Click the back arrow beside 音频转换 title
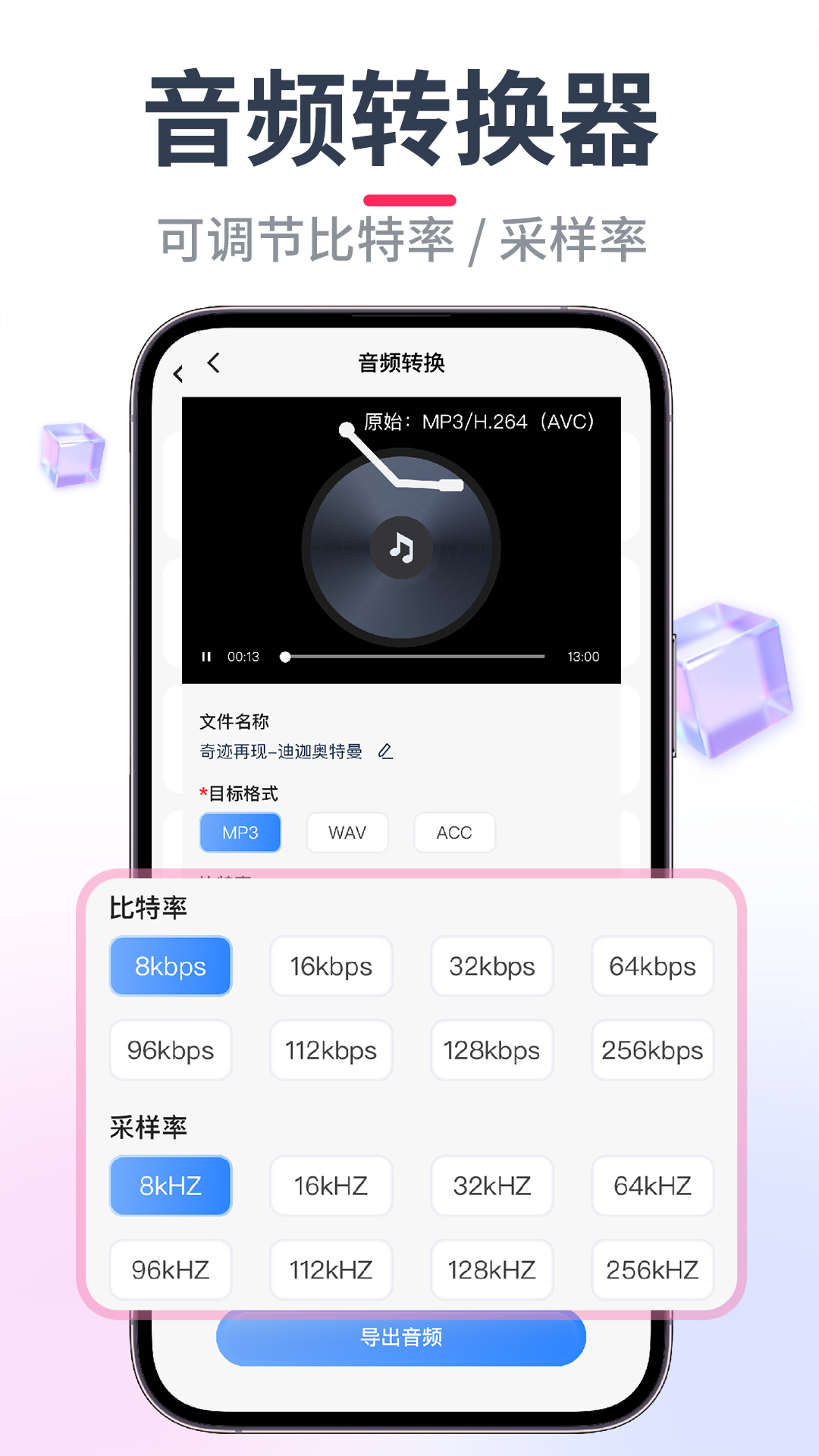 click(215, 363)
